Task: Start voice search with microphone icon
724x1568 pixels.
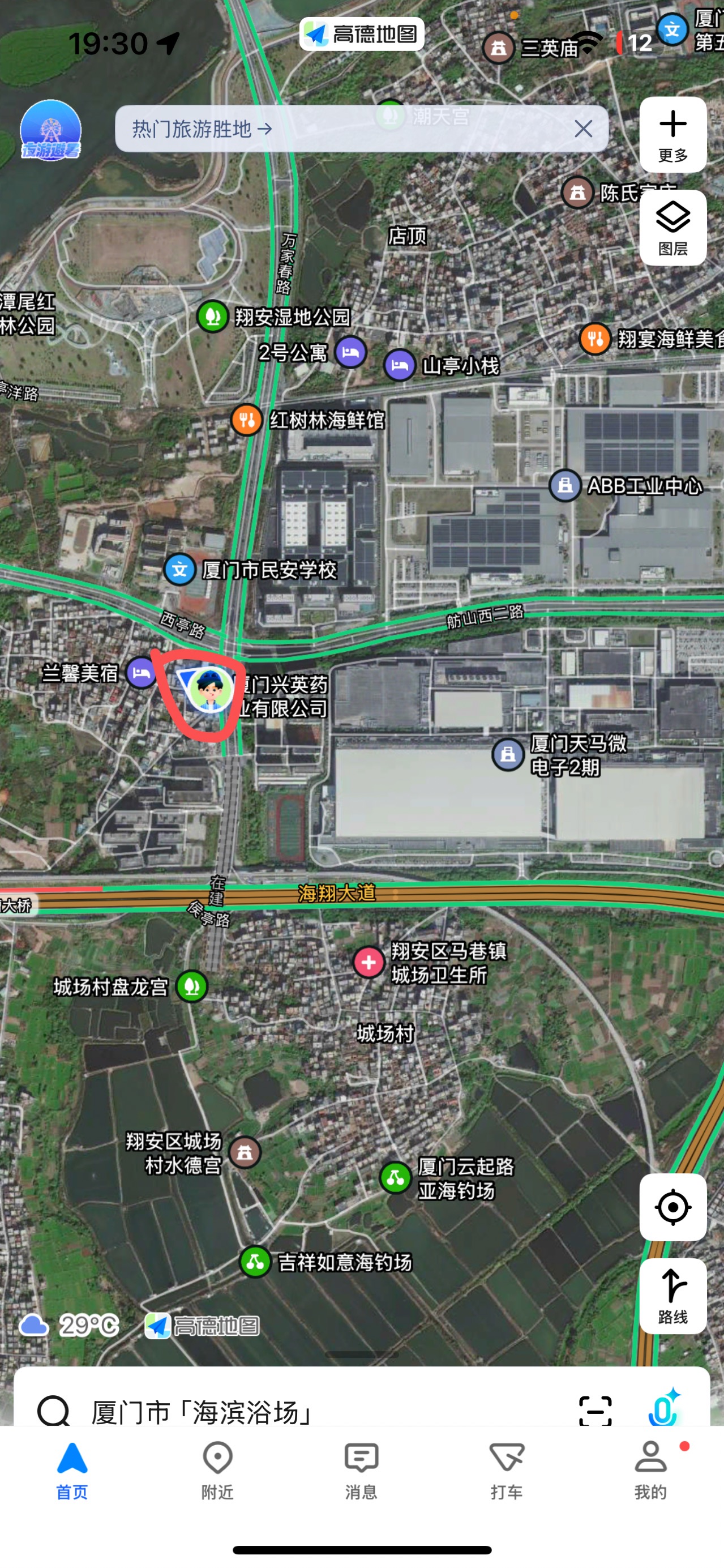Action: tap(663, 1409)
